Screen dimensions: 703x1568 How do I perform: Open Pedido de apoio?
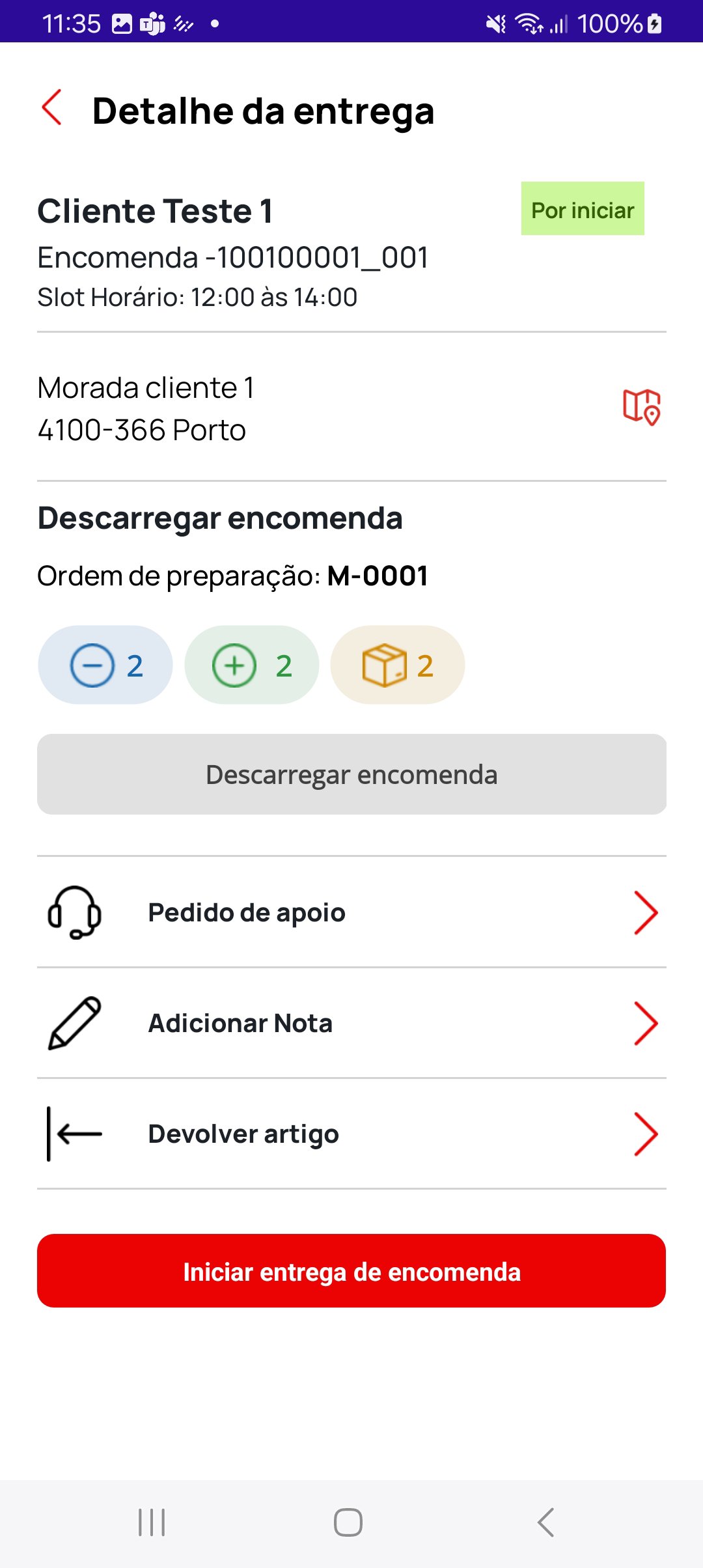[351, 912]
